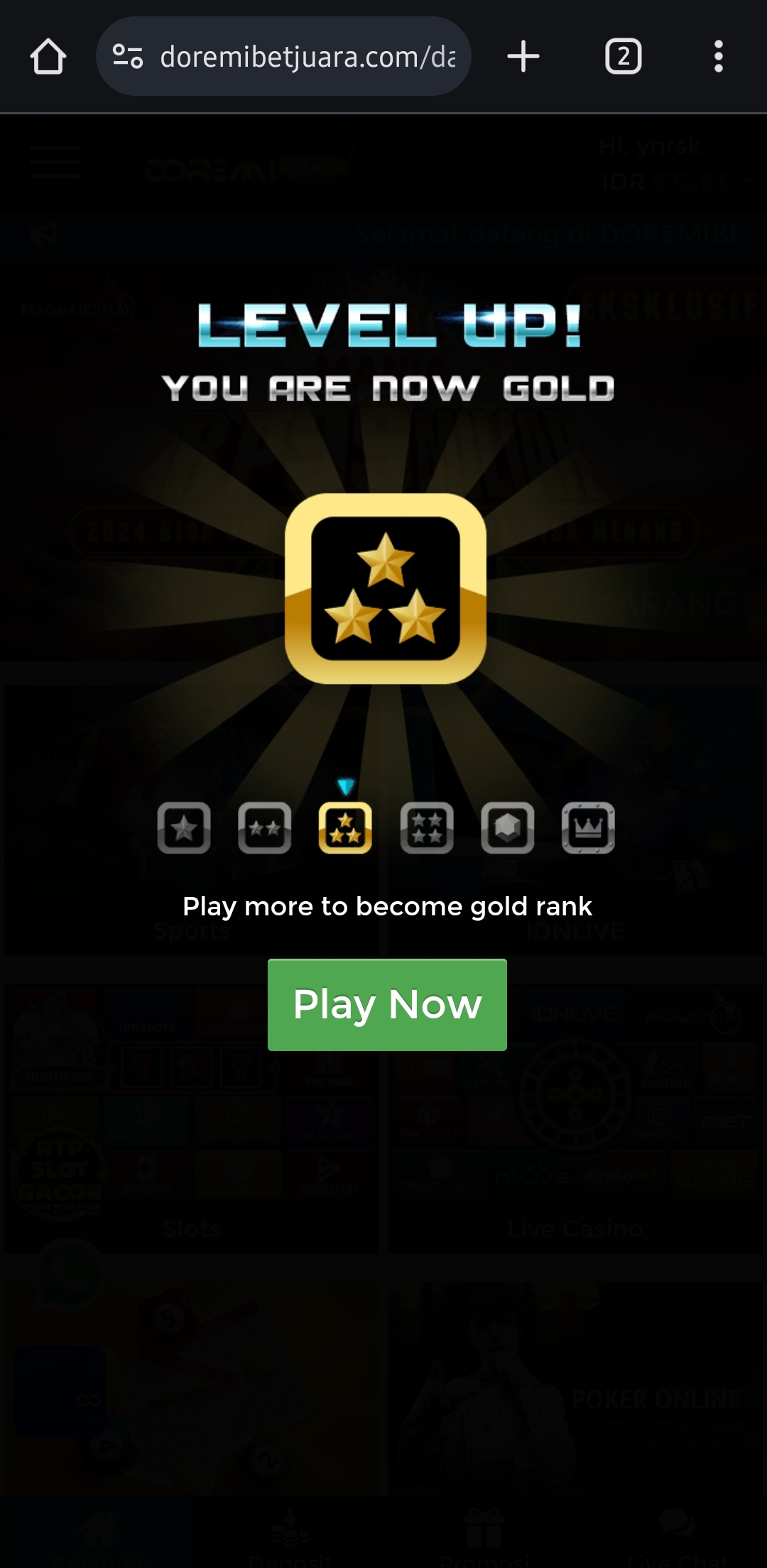Open a new browser tab

[x=523, y=57]
